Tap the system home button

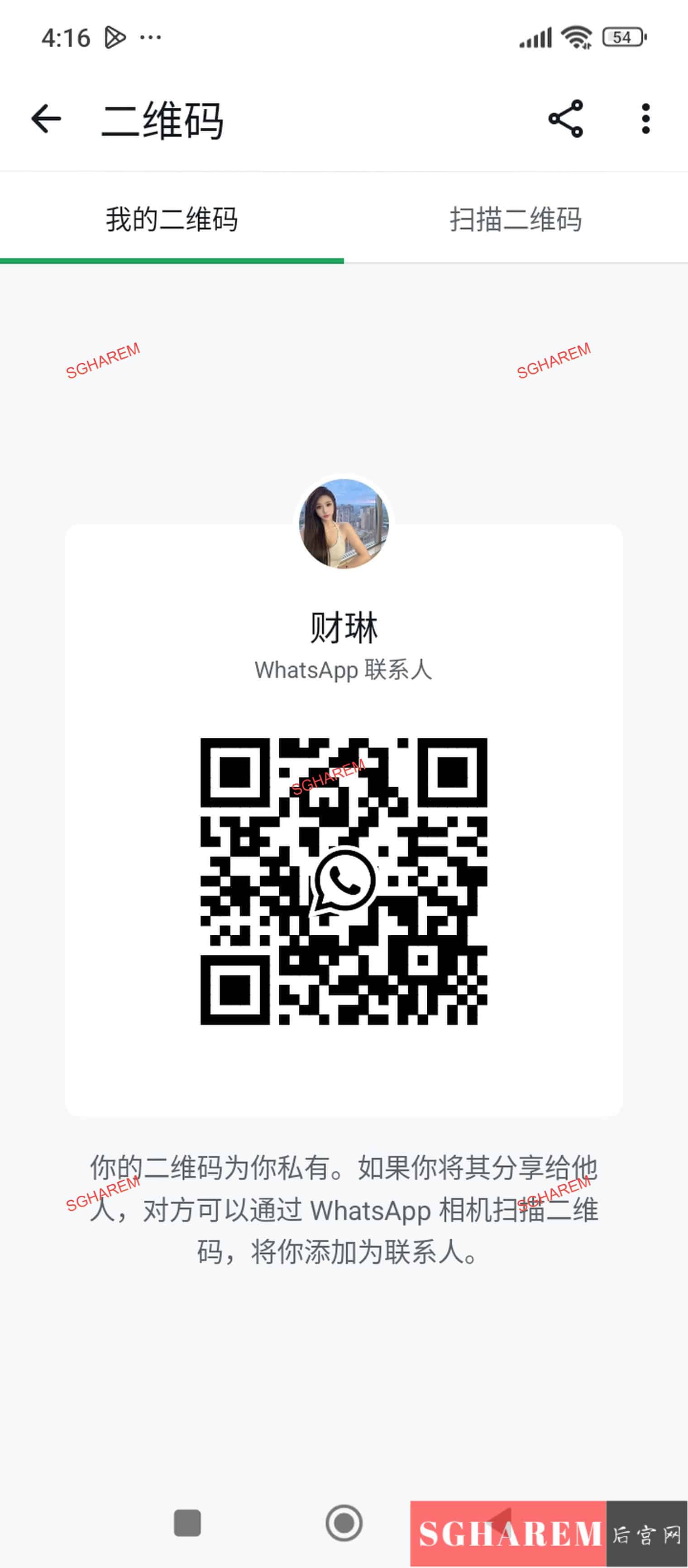tap(344, 1523)
